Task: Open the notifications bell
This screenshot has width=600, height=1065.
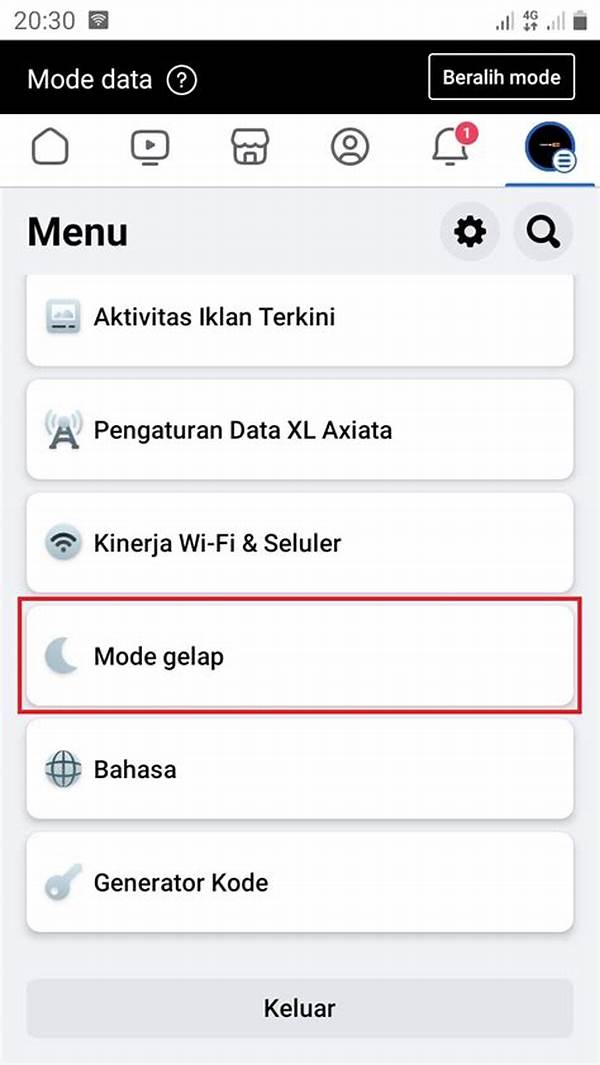Action: (x=450, y=147)
